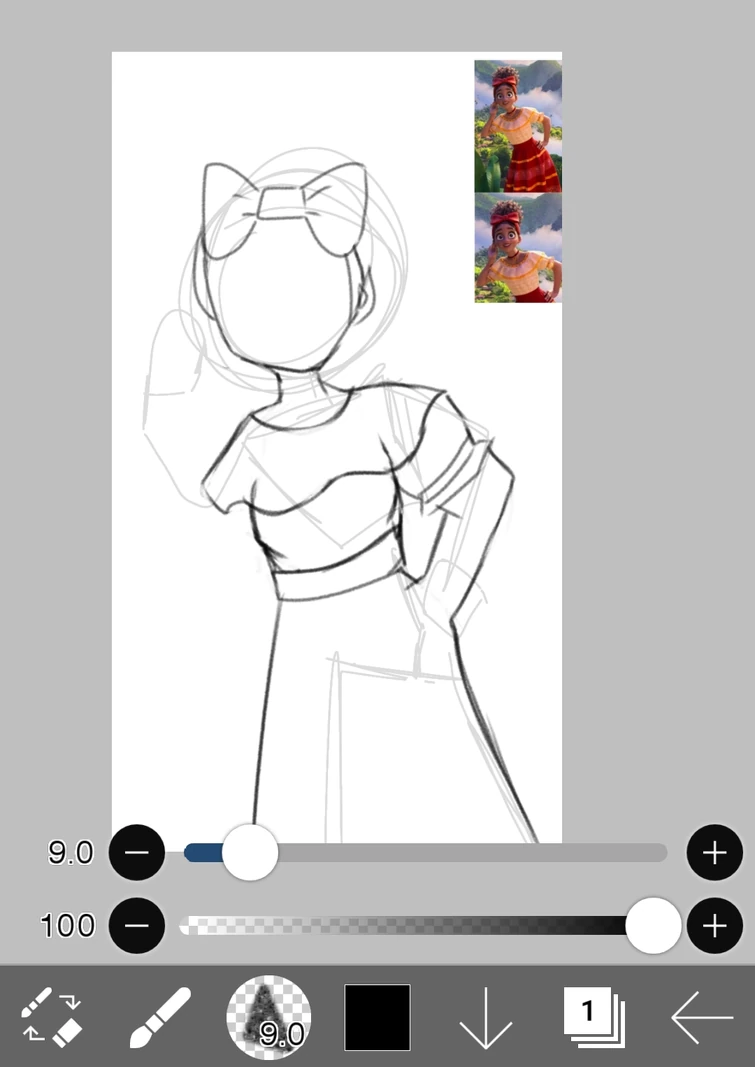Decrease brush size with the minus button
Image resolution: width=755 pixels, height=1067 pixels.
(x=137, y=853)
